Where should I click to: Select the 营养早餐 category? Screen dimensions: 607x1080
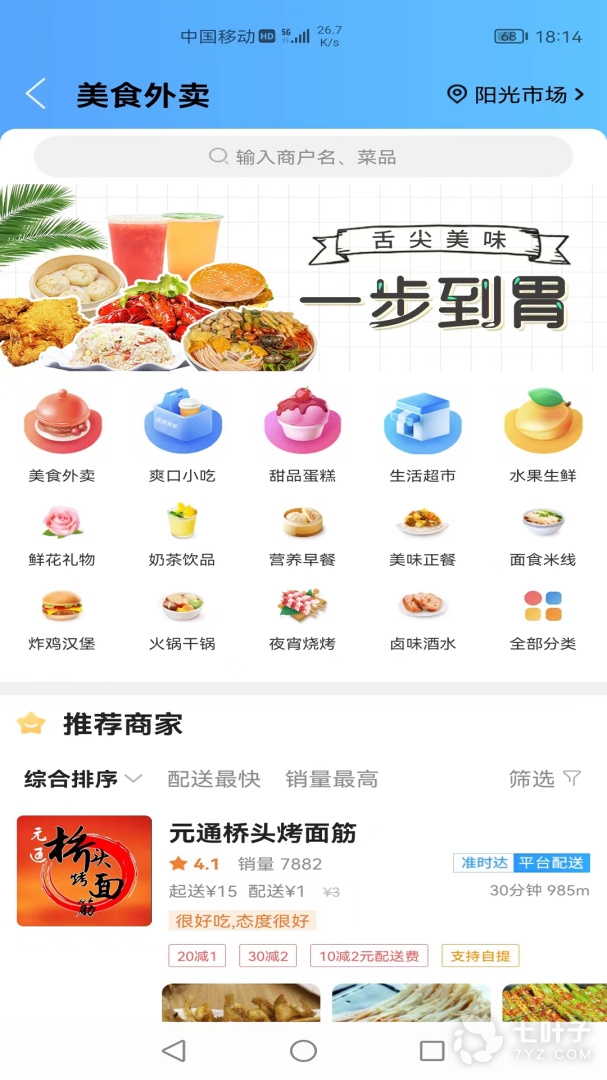coord(302,536)
